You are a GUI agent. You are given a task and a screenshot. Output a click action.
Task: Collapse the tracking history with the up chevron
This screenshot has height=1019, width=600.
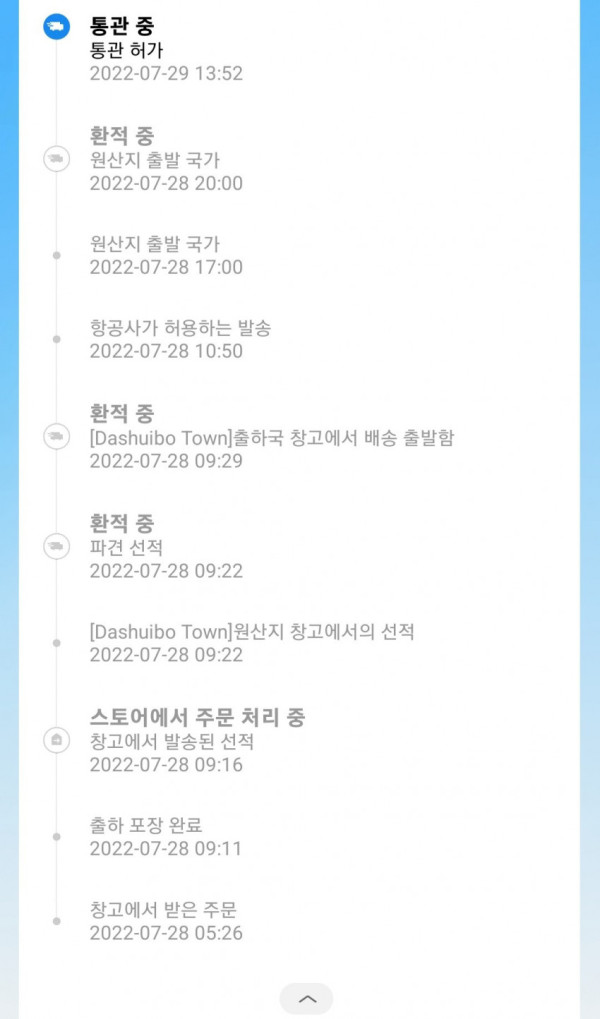(306, 998)
